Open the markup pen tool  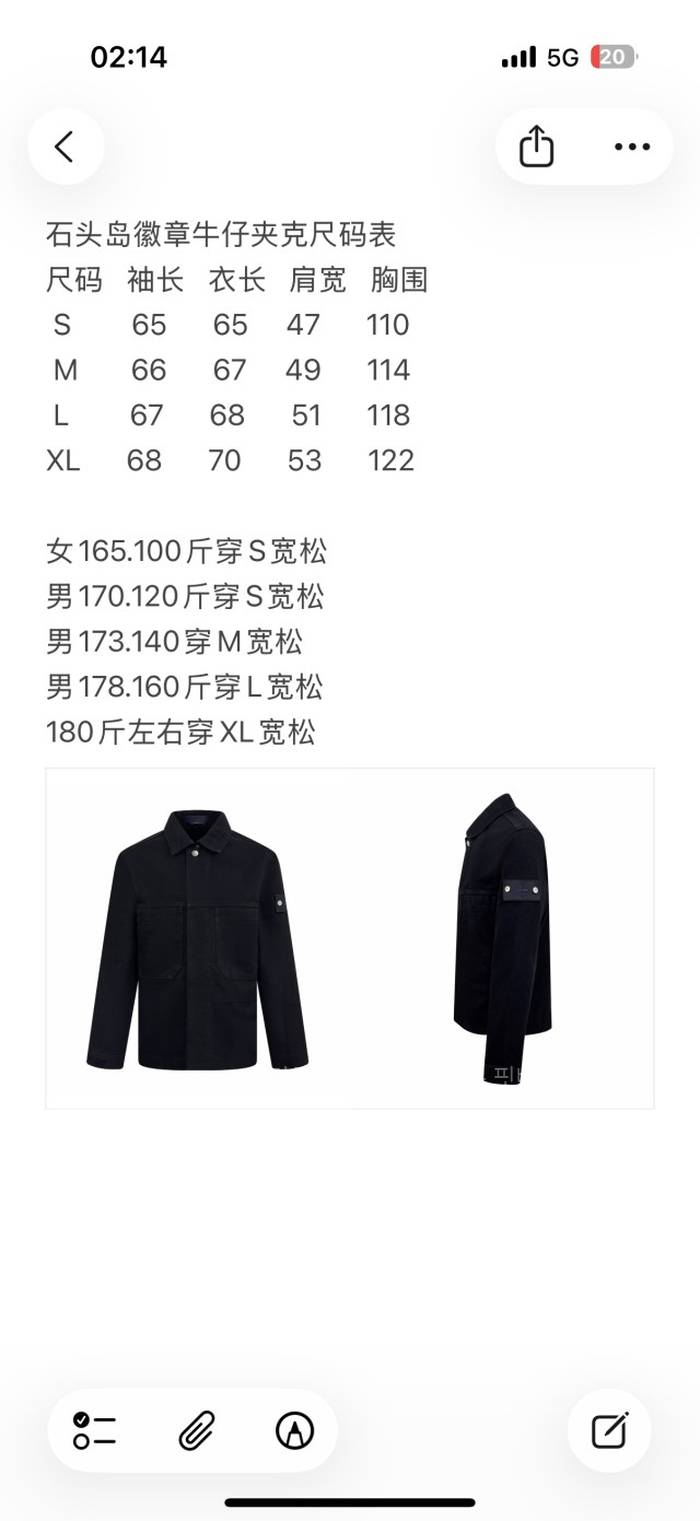pos(294,1431)
